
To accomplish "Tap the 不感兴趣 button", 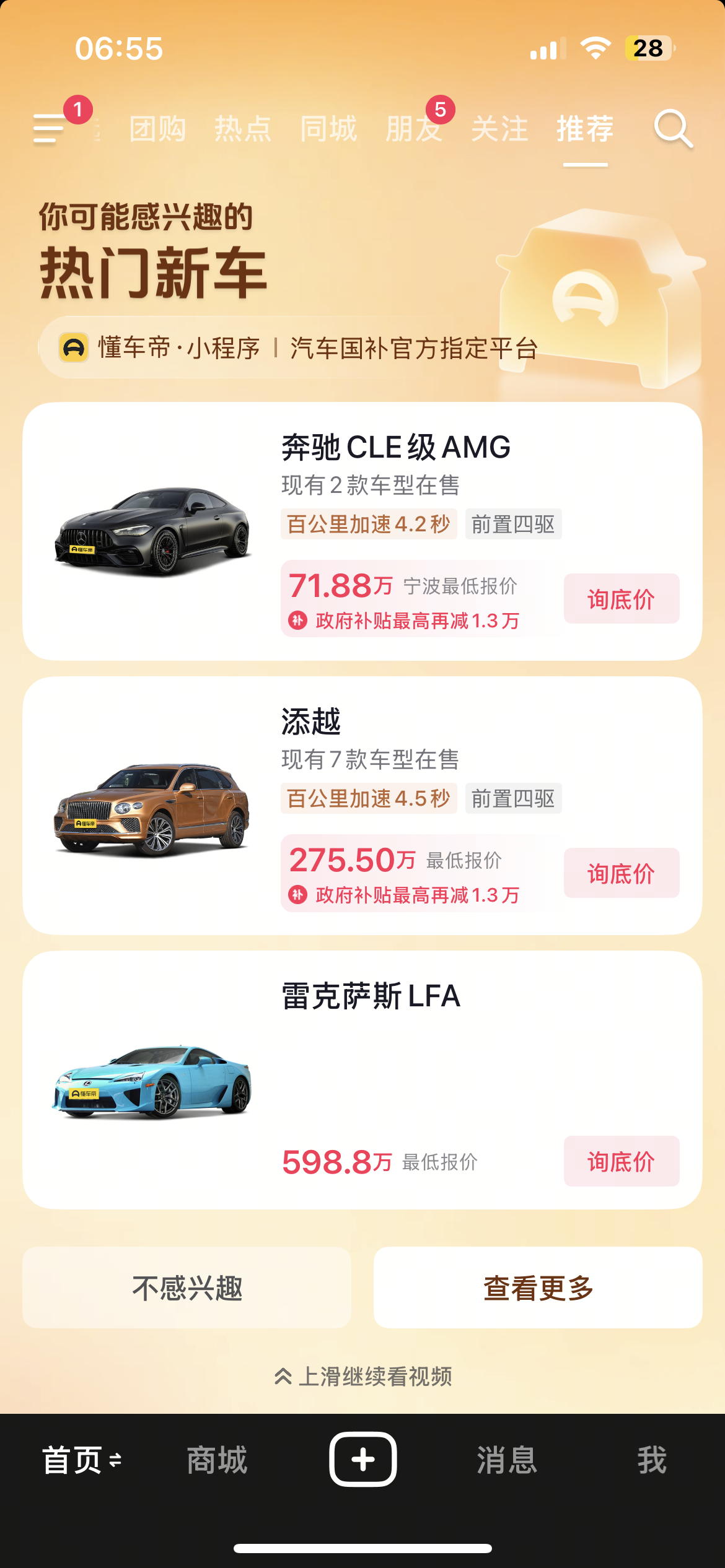I will (x=187, y=1287).
